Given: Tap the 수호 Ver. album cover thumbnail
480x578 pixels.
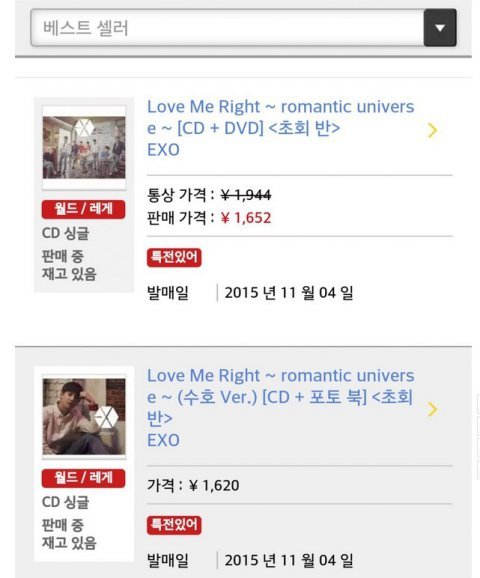Looking at the screenshot, I should (84, 417).
